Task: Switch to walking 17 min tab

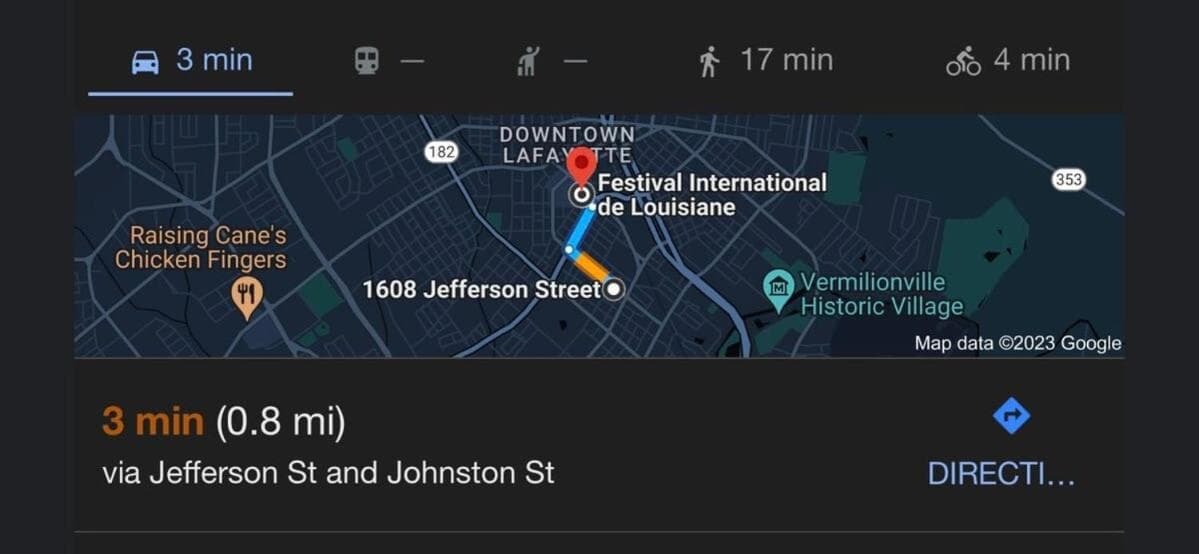Action: (x=765, y=61)
